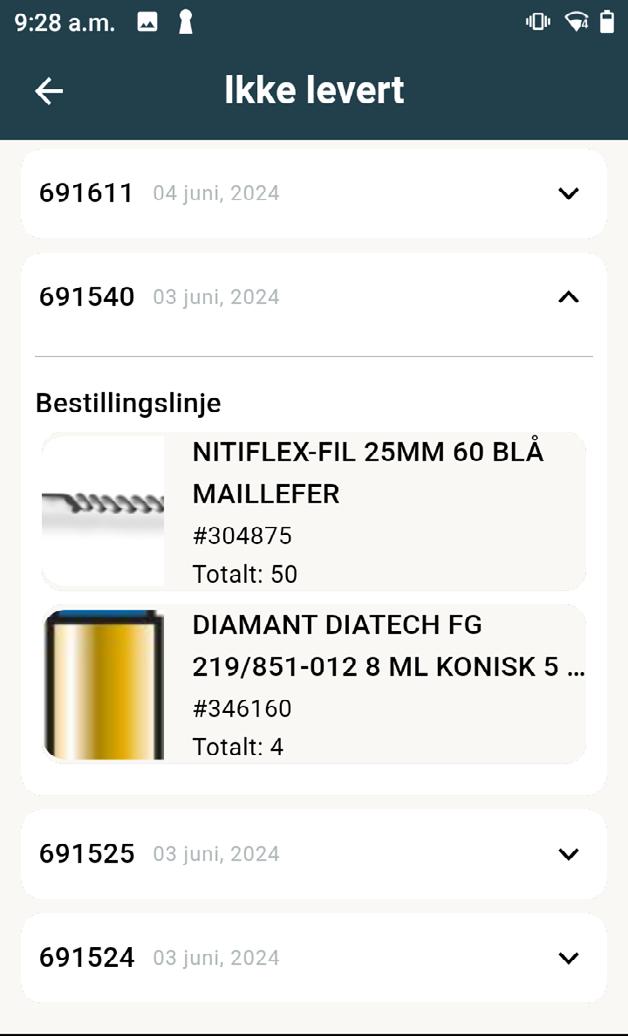Viewport: 628px width, 1036px height.
Task: Expand order 691524
Action: [x=568, y=958]
